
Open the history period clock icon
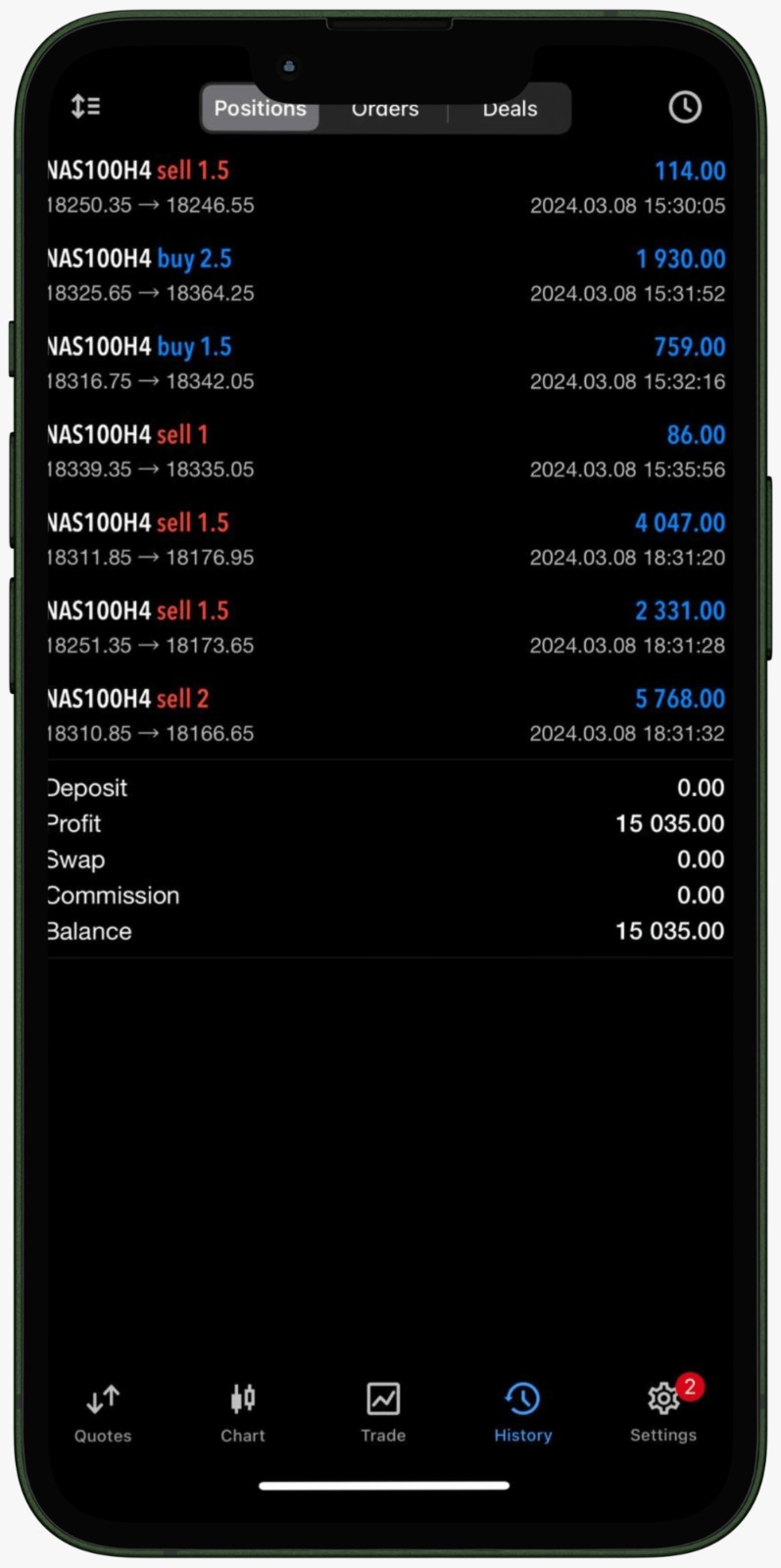684,107
